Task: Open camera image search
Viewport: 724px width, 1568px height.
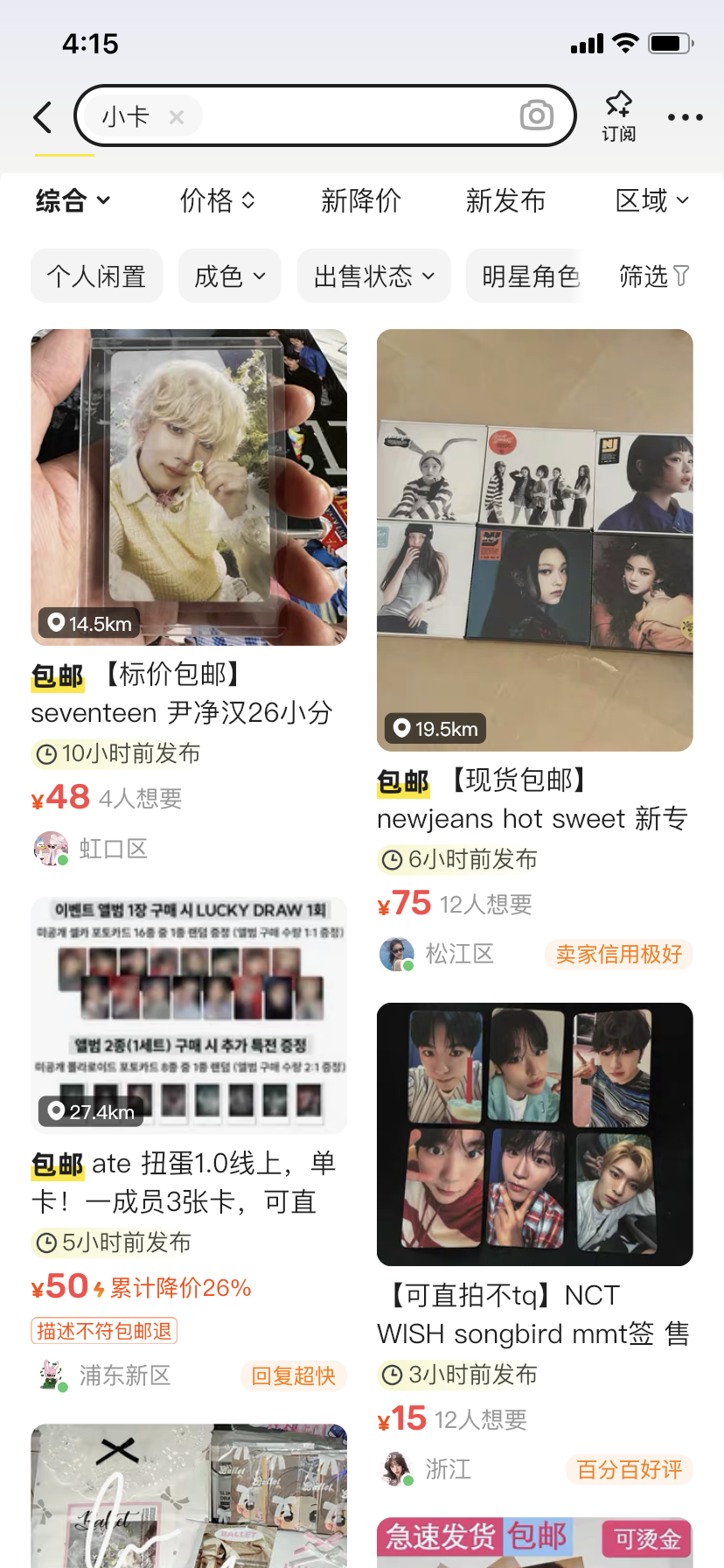Action: click(536, 115)
